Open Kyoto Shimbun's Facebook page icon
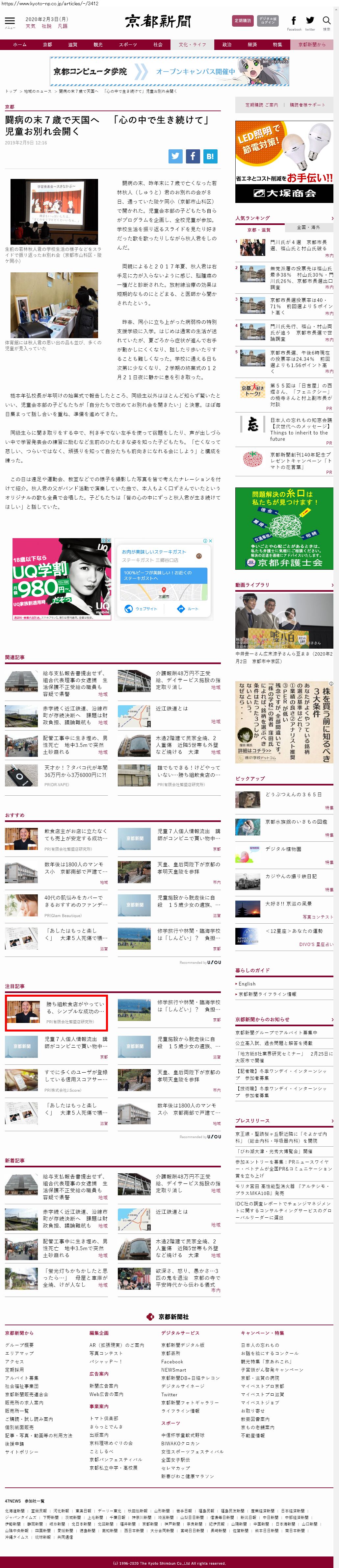This screenshot has width=339, height=1568. tap(294, 21)
